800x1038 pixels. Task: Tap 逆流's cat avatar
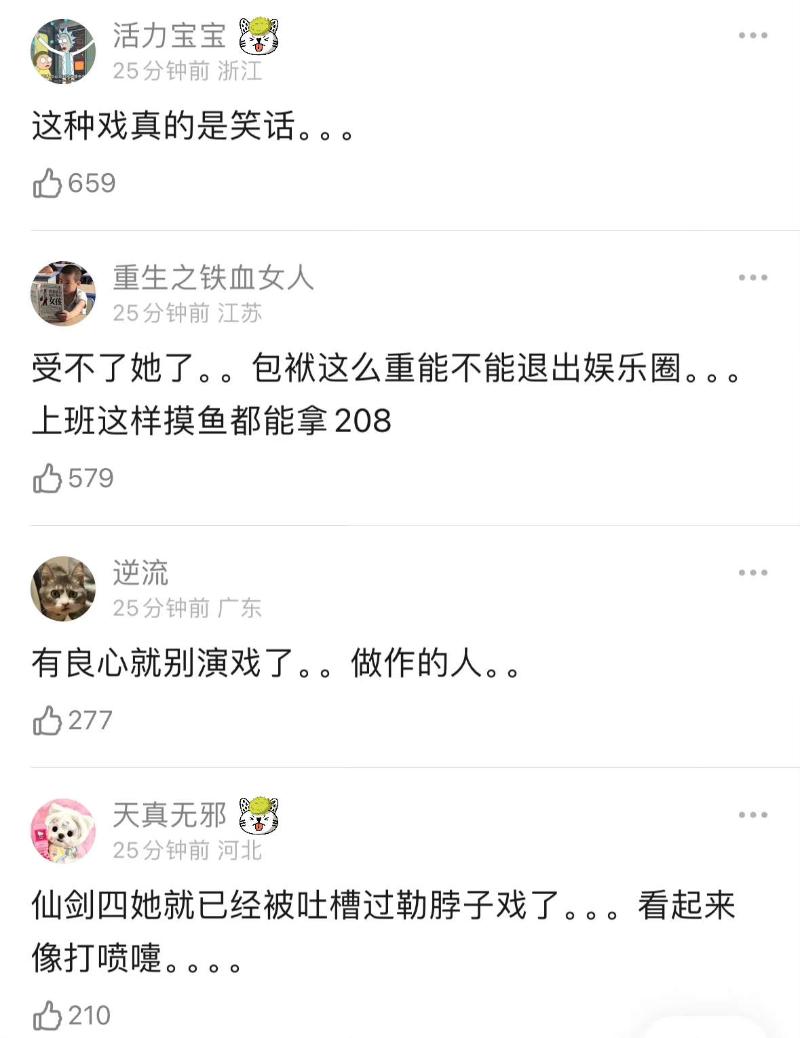pyautogui.click(x=64, y=589)
